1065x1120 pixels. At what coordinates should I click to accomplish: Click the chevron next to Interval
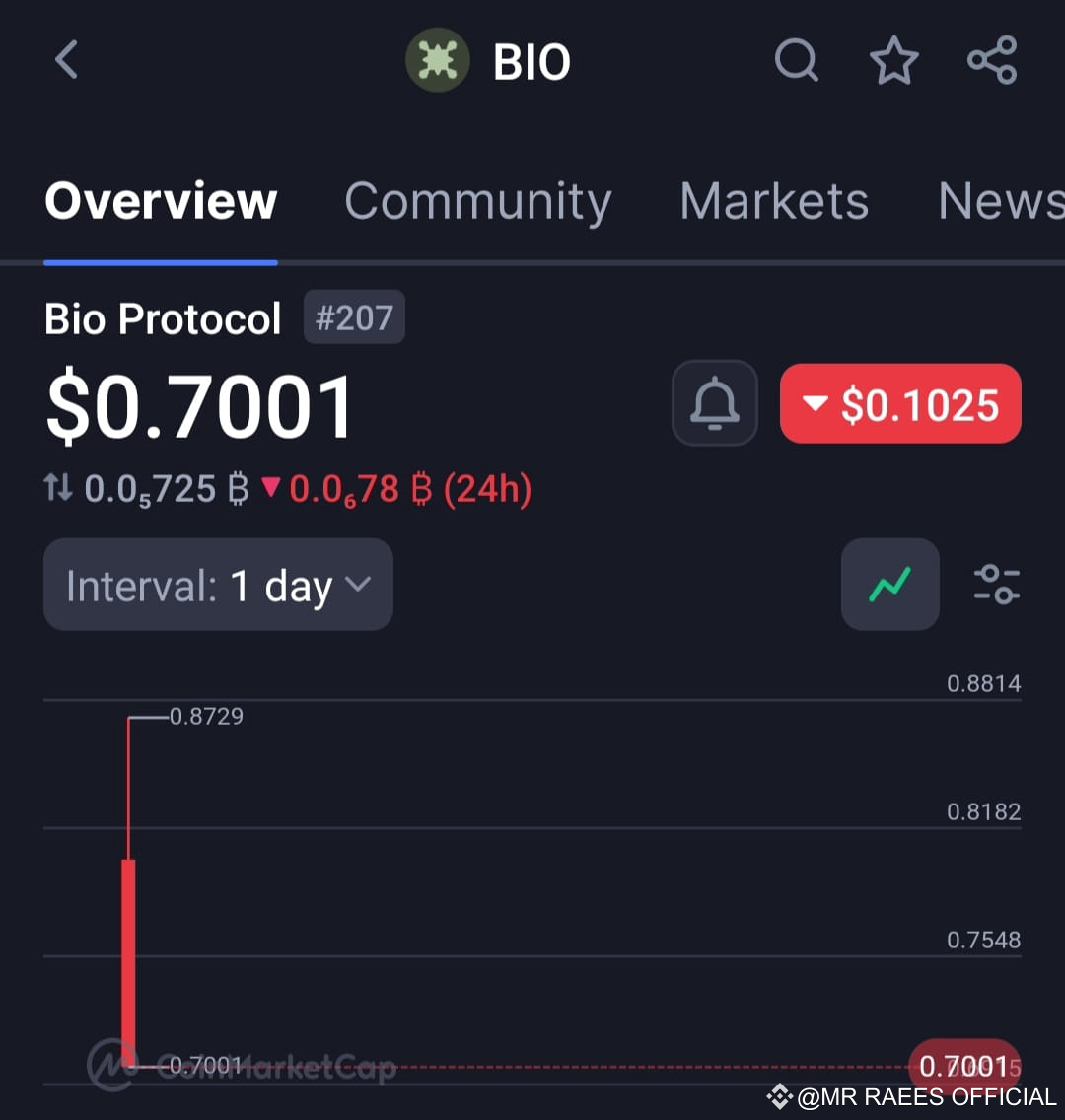[x=361, y=585]
